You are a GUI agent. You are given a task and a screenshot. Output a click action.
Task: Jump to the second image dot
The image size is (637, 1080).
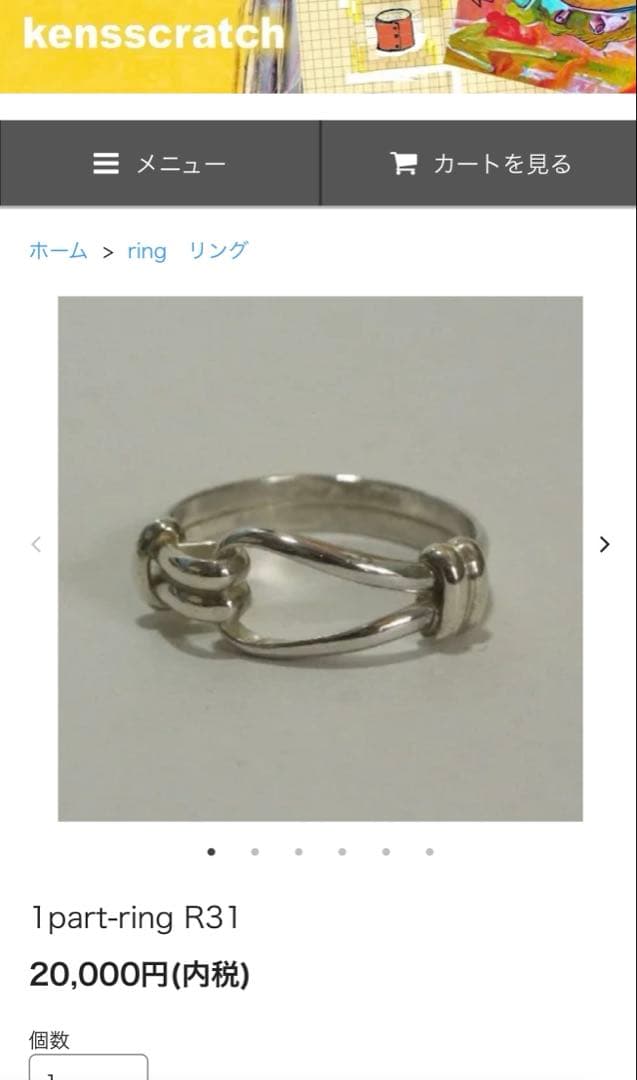pyautogui.click(x=255, y=852)
